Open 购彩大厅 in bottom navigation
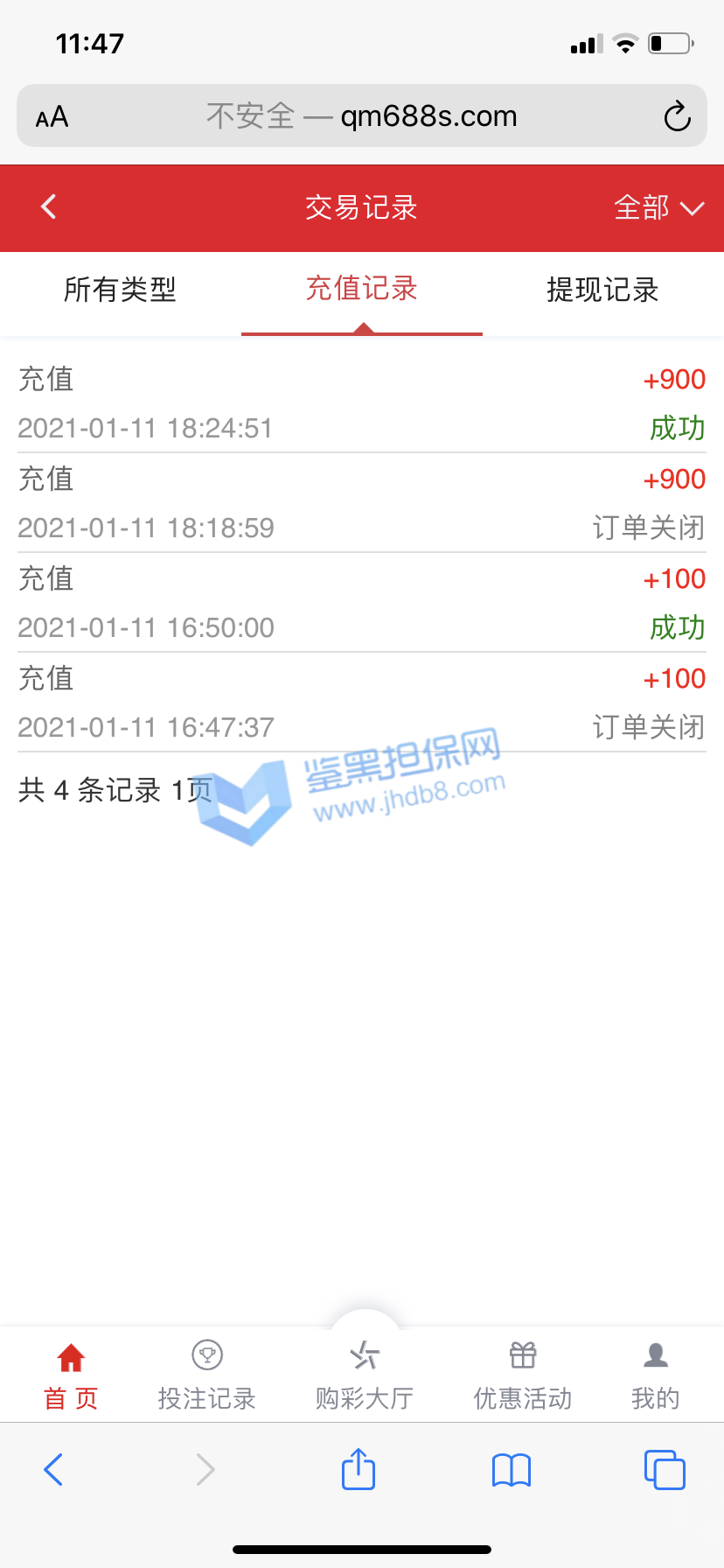 pos(364,1375)
